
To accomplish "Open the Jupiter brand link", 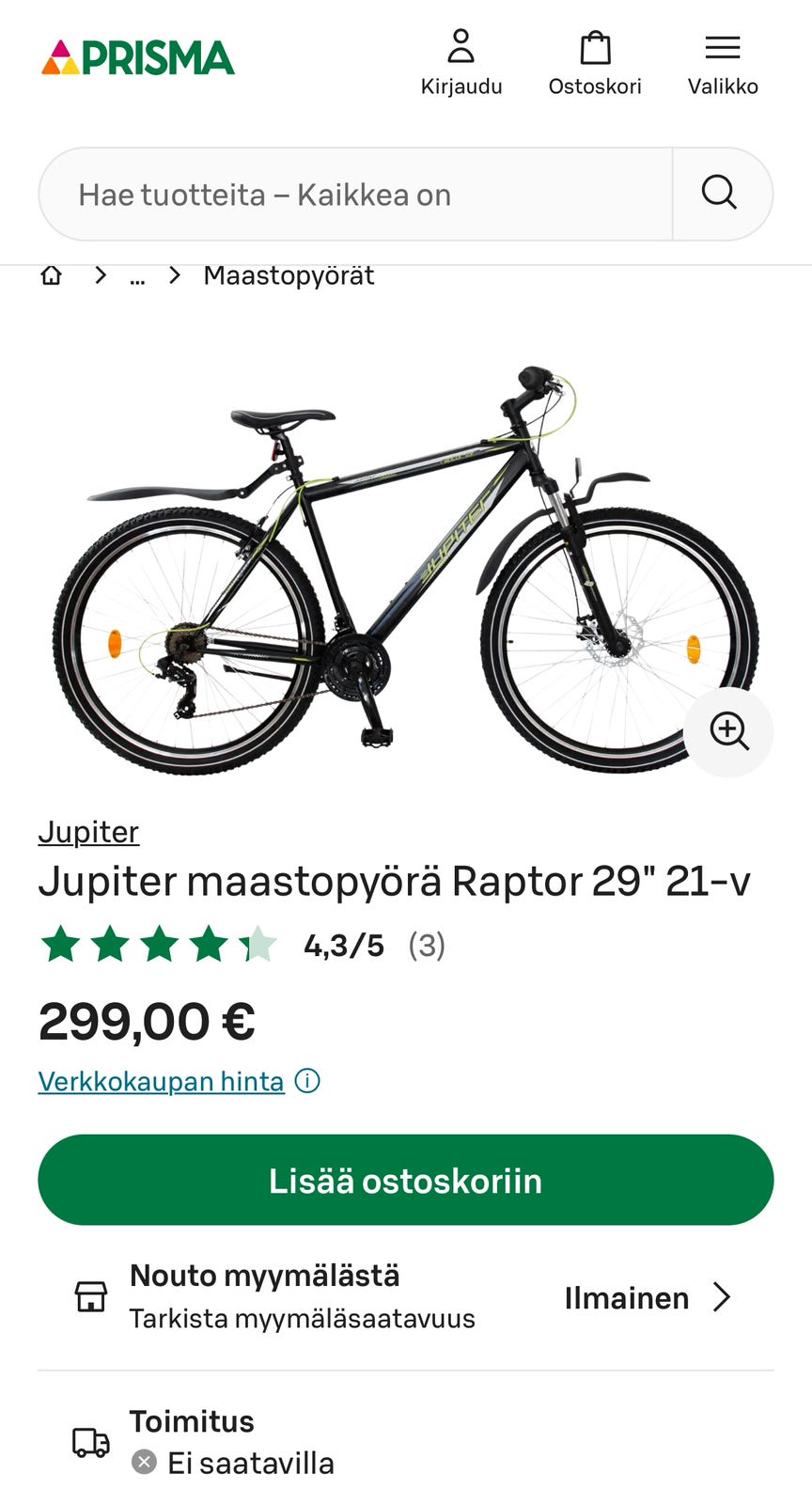I will tap(86, 832).
